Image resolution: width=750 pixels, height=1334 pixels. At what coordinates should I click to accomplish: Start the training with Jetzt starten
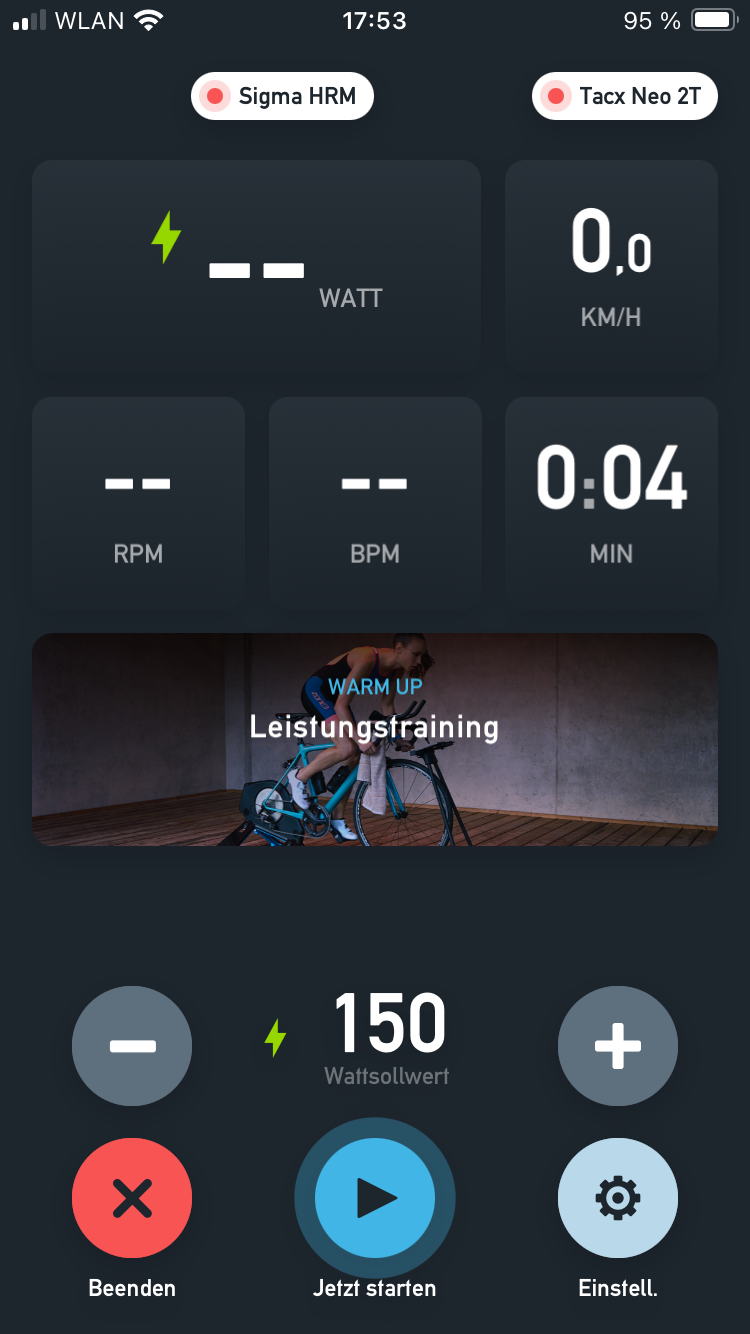(375, 1198)
